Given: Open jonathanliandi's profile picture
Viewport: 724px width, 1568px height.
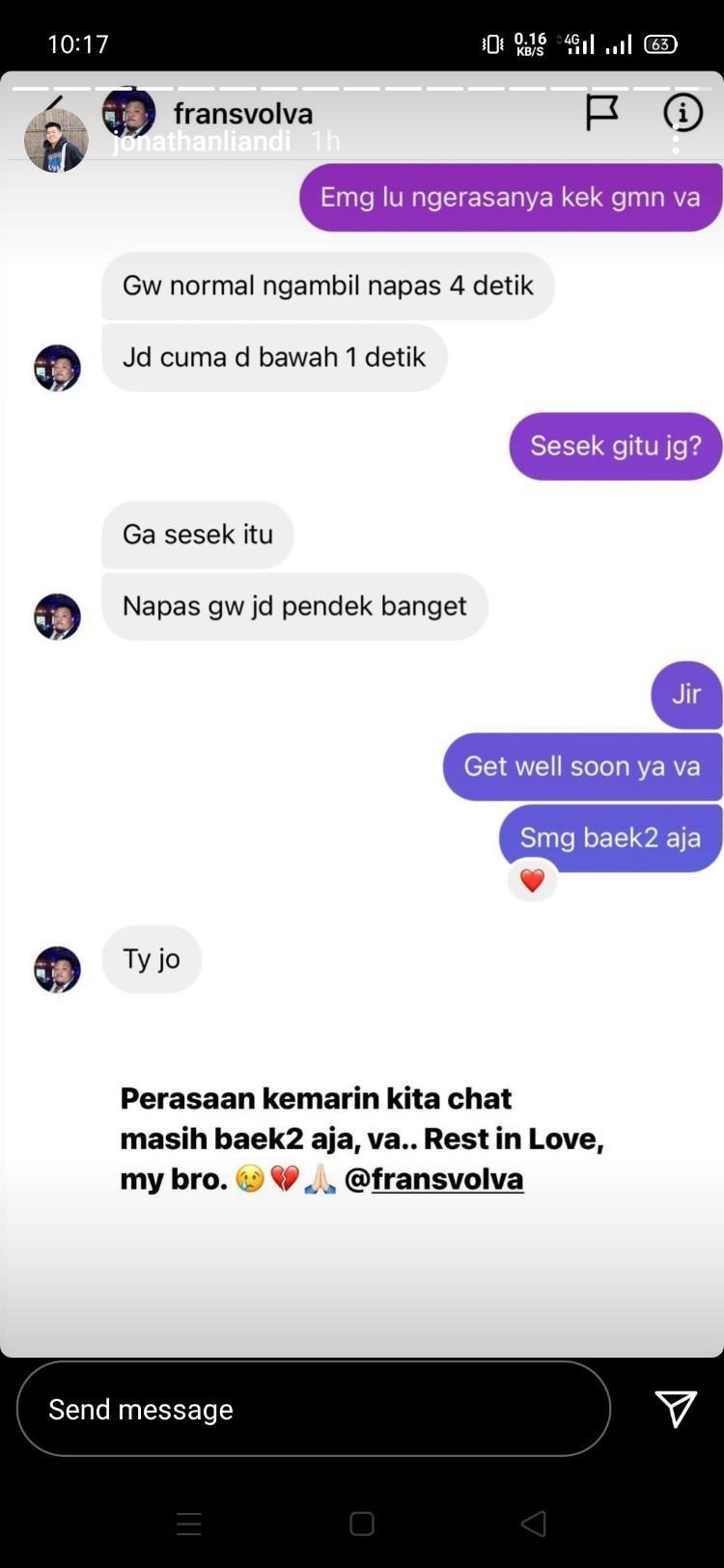Looking at the screenshot, I should coord(56,141).
